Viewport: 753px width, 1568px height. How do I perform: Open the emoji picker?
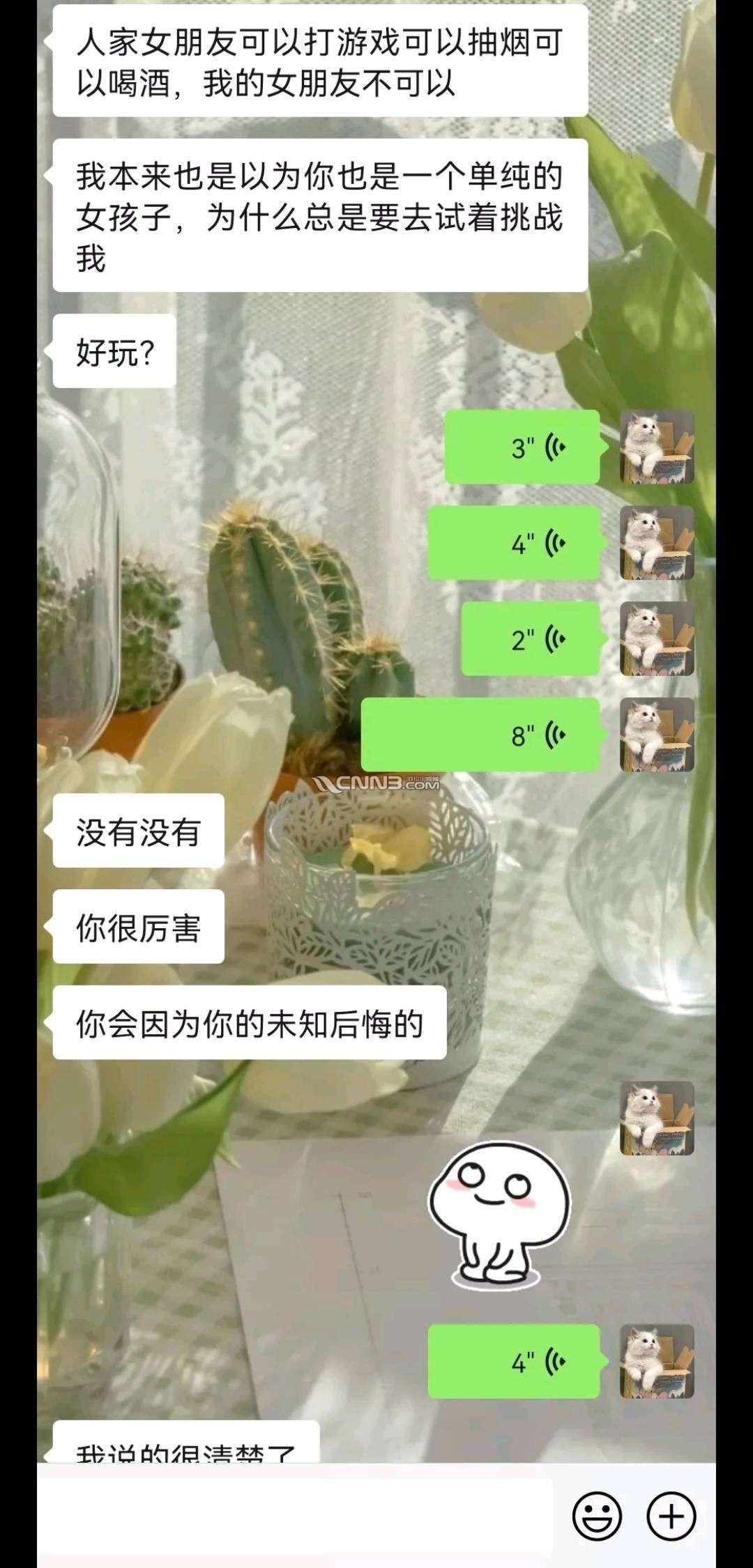(x=597, y=1516)
